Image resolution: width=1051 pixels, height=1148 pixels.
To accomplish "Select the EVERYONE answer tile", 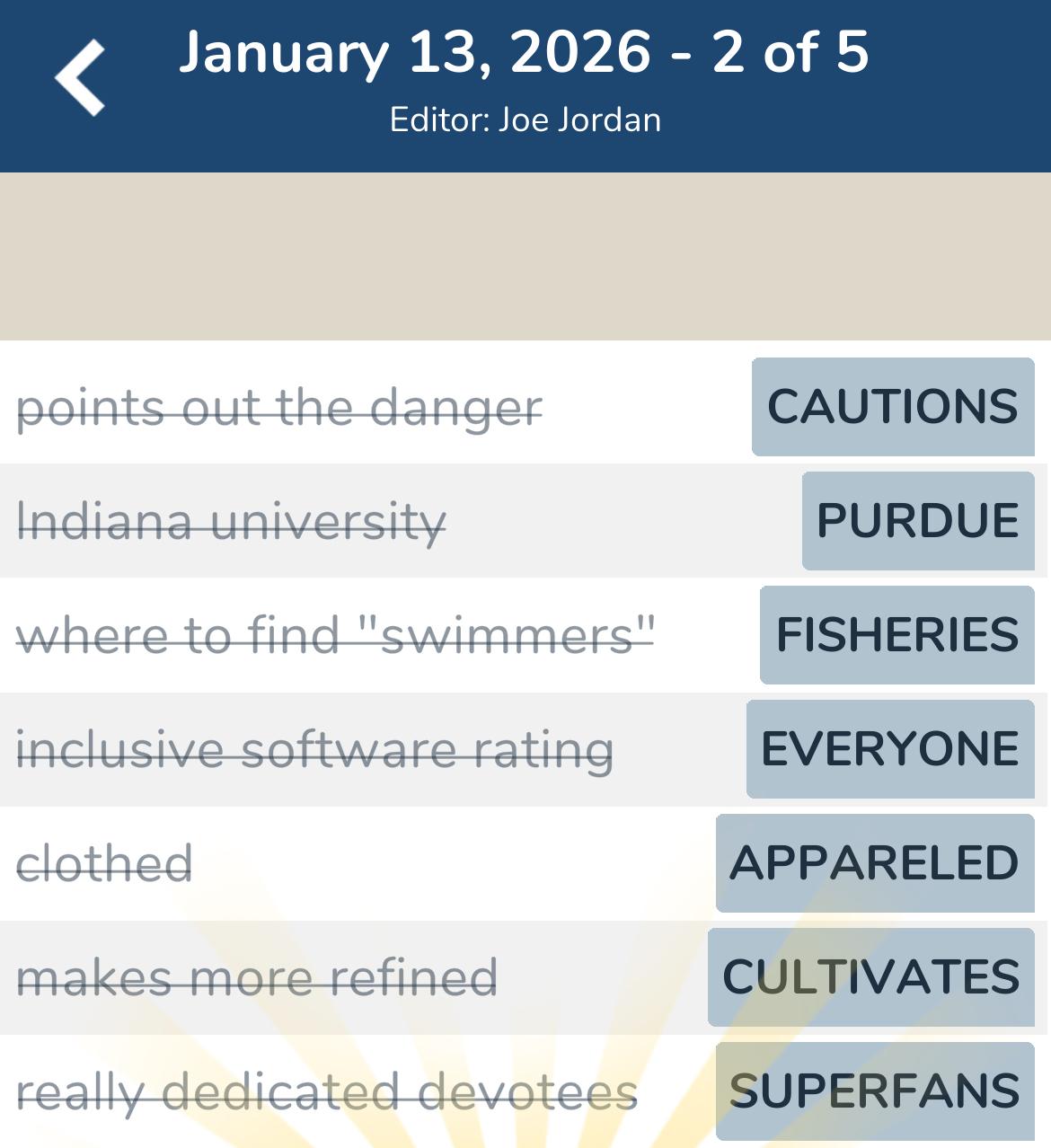I will (890, 748).
